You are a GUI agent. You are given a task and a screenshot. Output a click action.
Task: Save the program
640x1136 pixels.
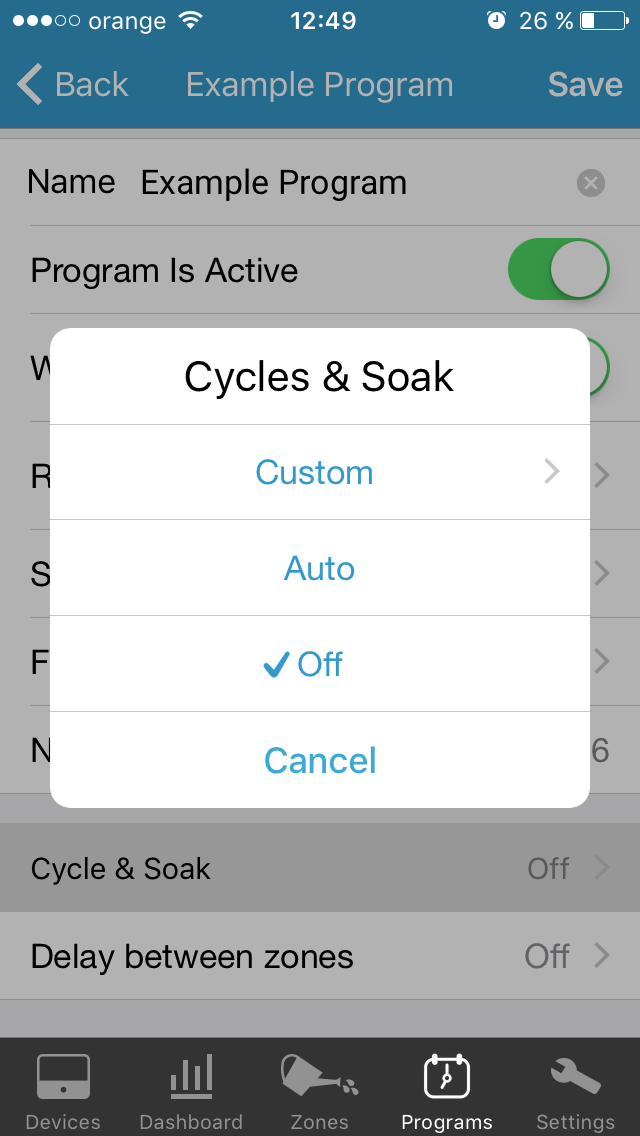(585, 85)
